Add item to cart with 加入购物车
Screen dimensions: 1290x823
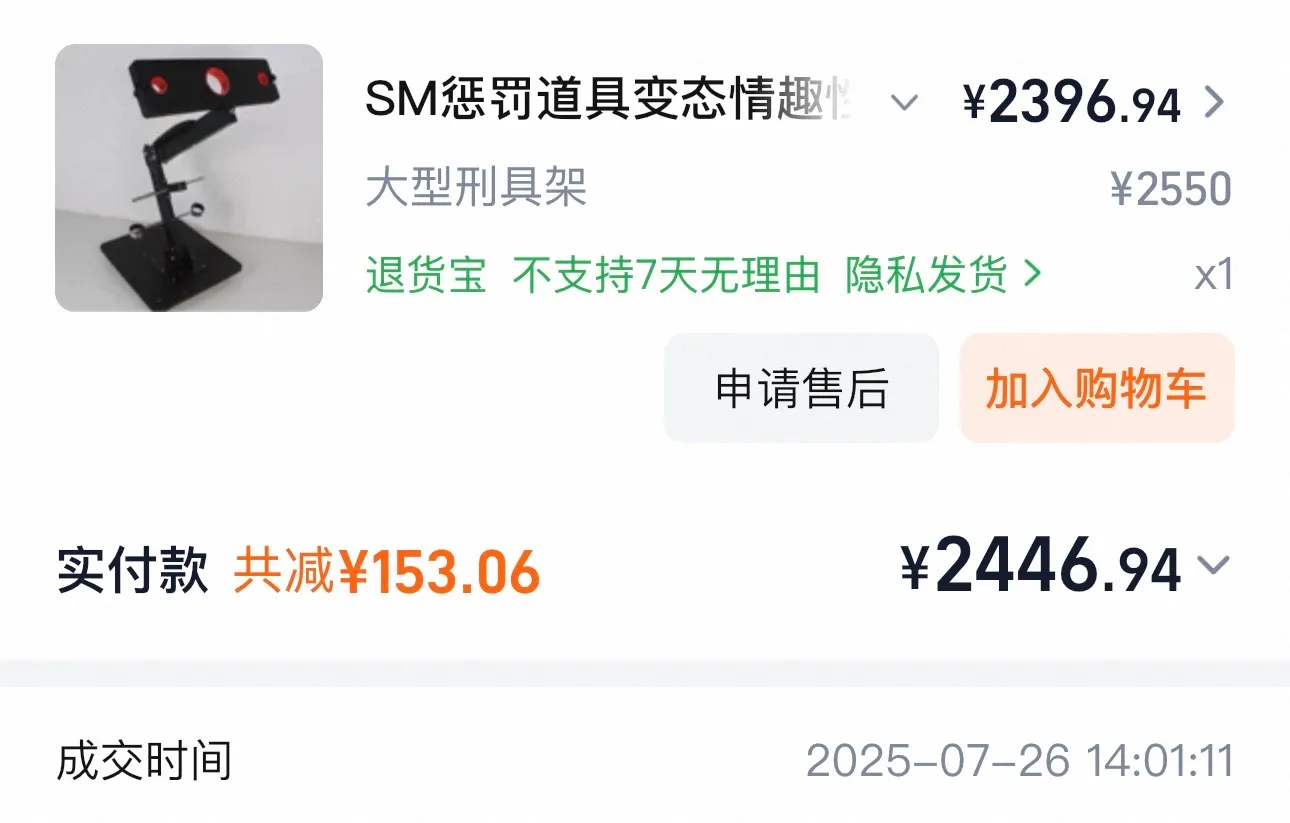click(x=1096, y=388)
